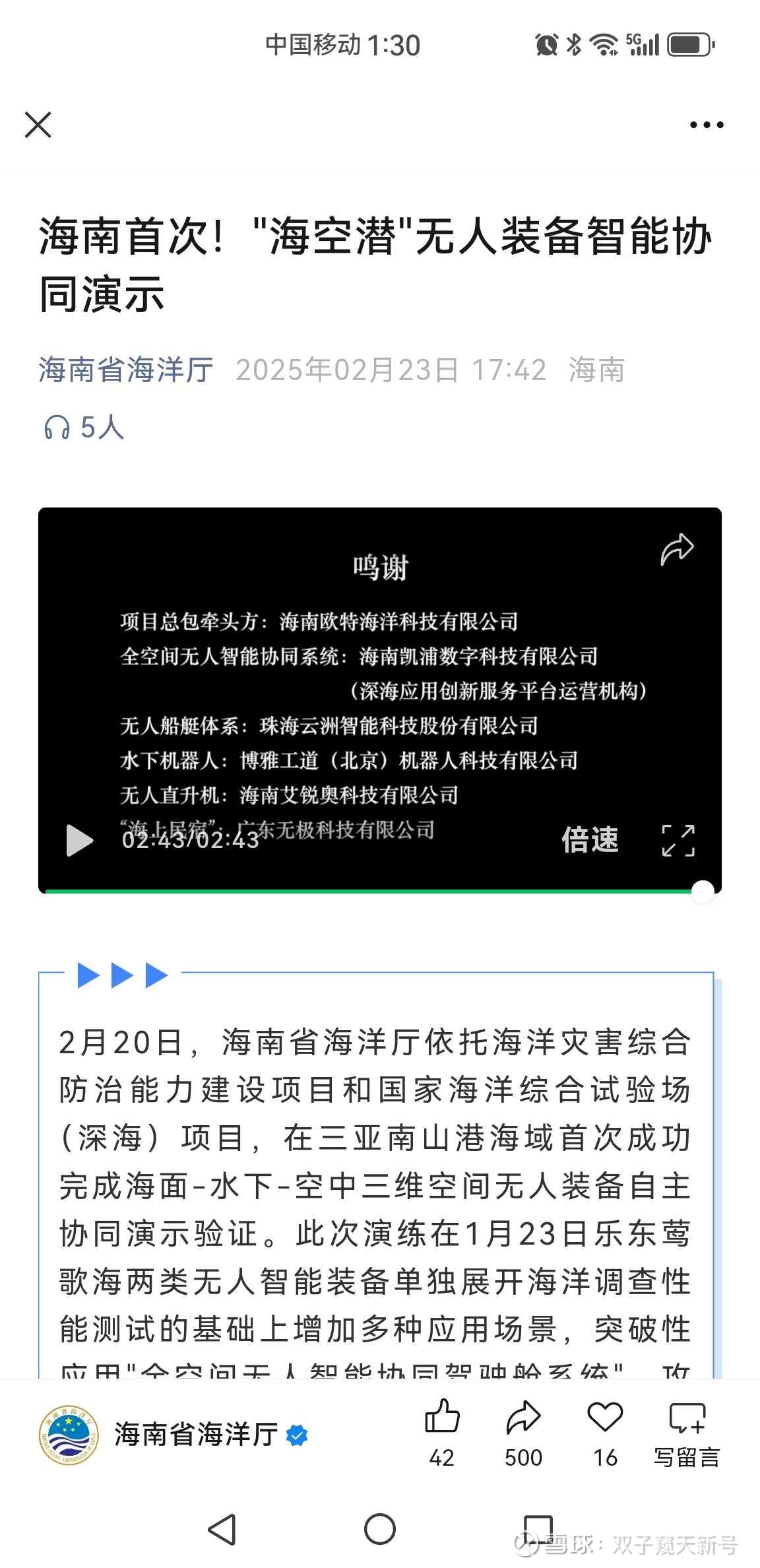Open the video share arrow

677,548
